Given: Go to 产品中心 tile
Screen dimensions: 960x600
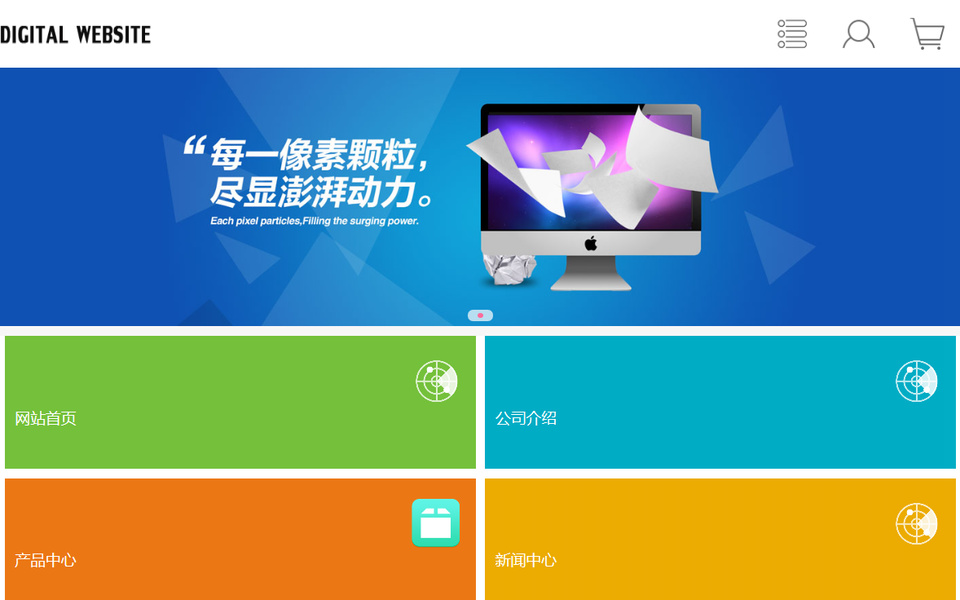Looking at the screenshot, I should (x=240, y=540).
